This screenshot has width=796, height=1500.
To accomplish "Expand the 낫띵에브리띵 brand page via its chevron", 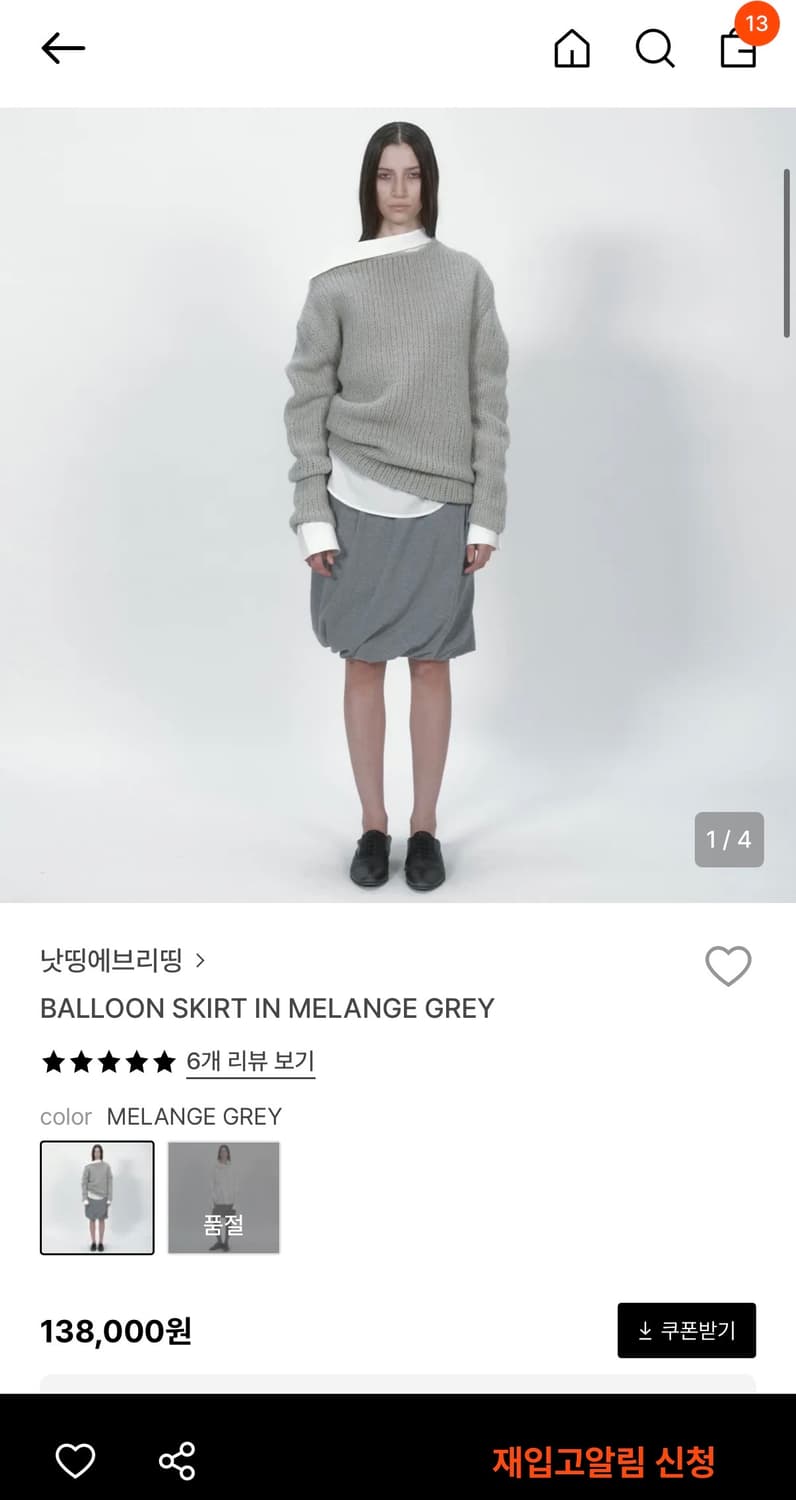I will [202, 959].
